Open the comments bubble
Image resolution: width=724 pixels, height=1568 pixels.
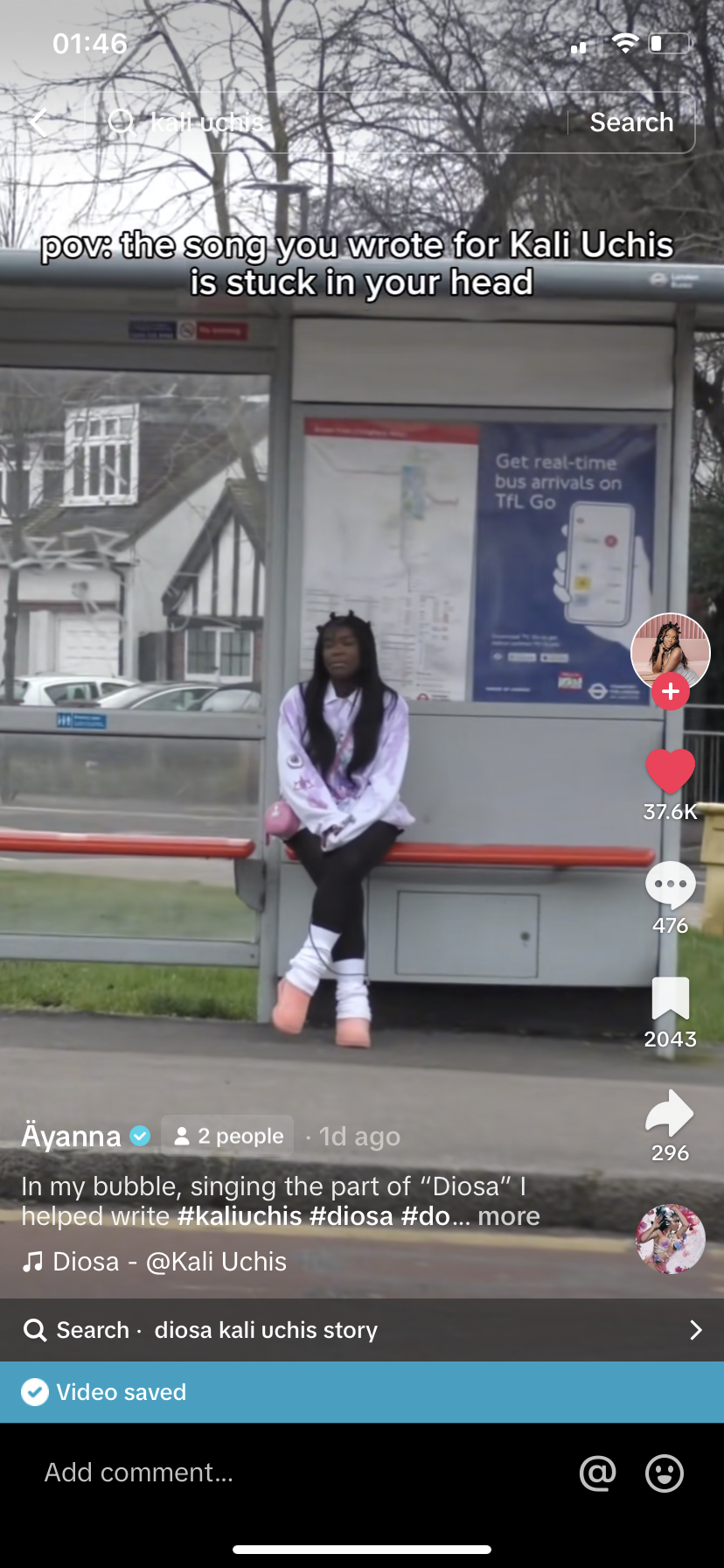click(670, 885)
